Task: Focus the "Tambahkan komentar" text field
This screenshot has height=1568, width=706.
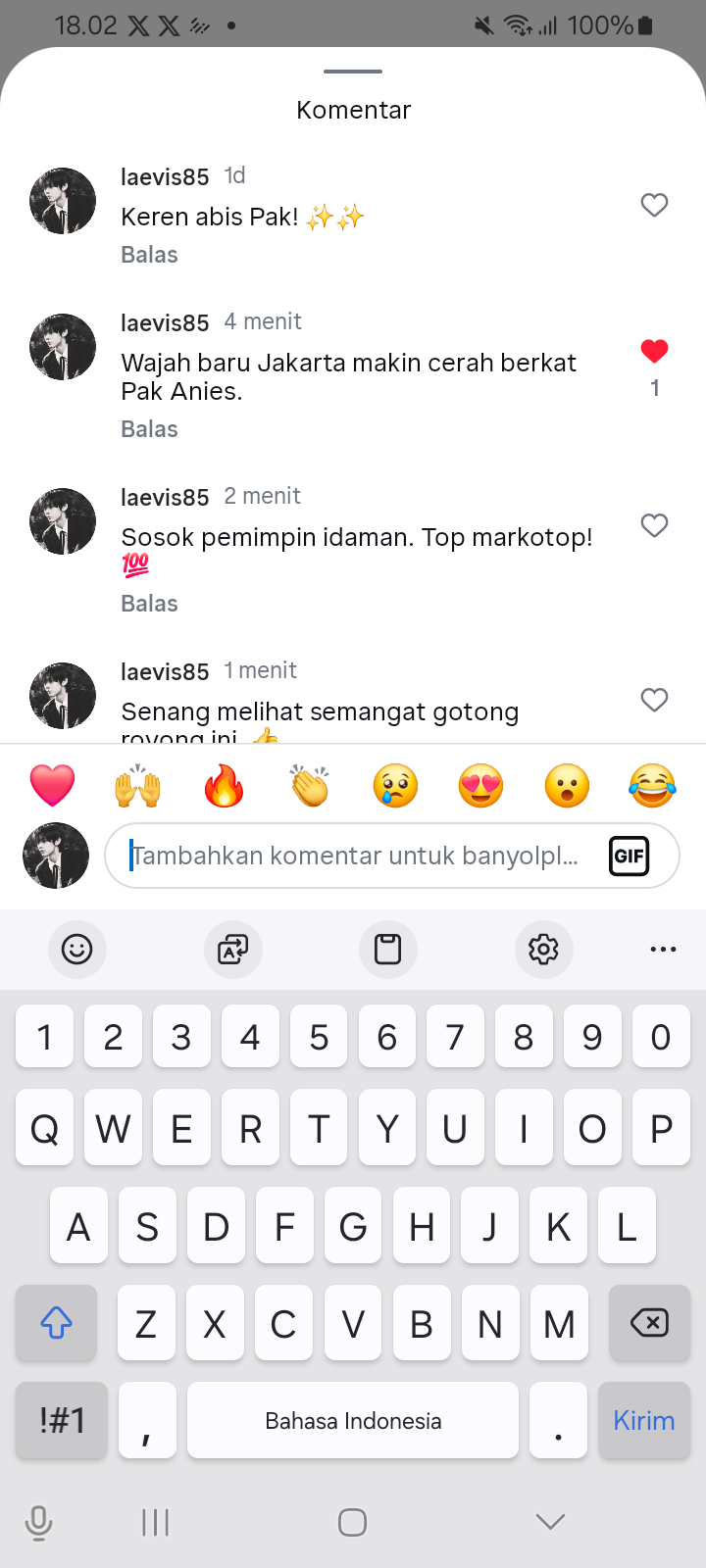Action: point(353,856)
